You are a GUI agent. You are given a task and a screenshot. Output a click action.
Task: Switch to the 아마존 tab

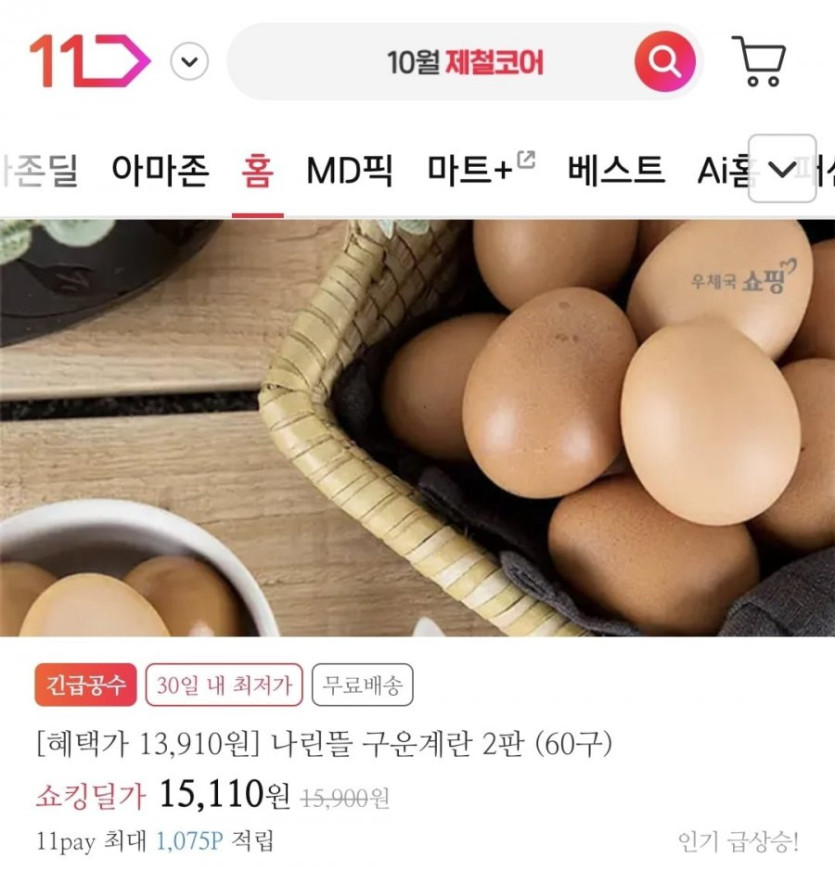160,171
